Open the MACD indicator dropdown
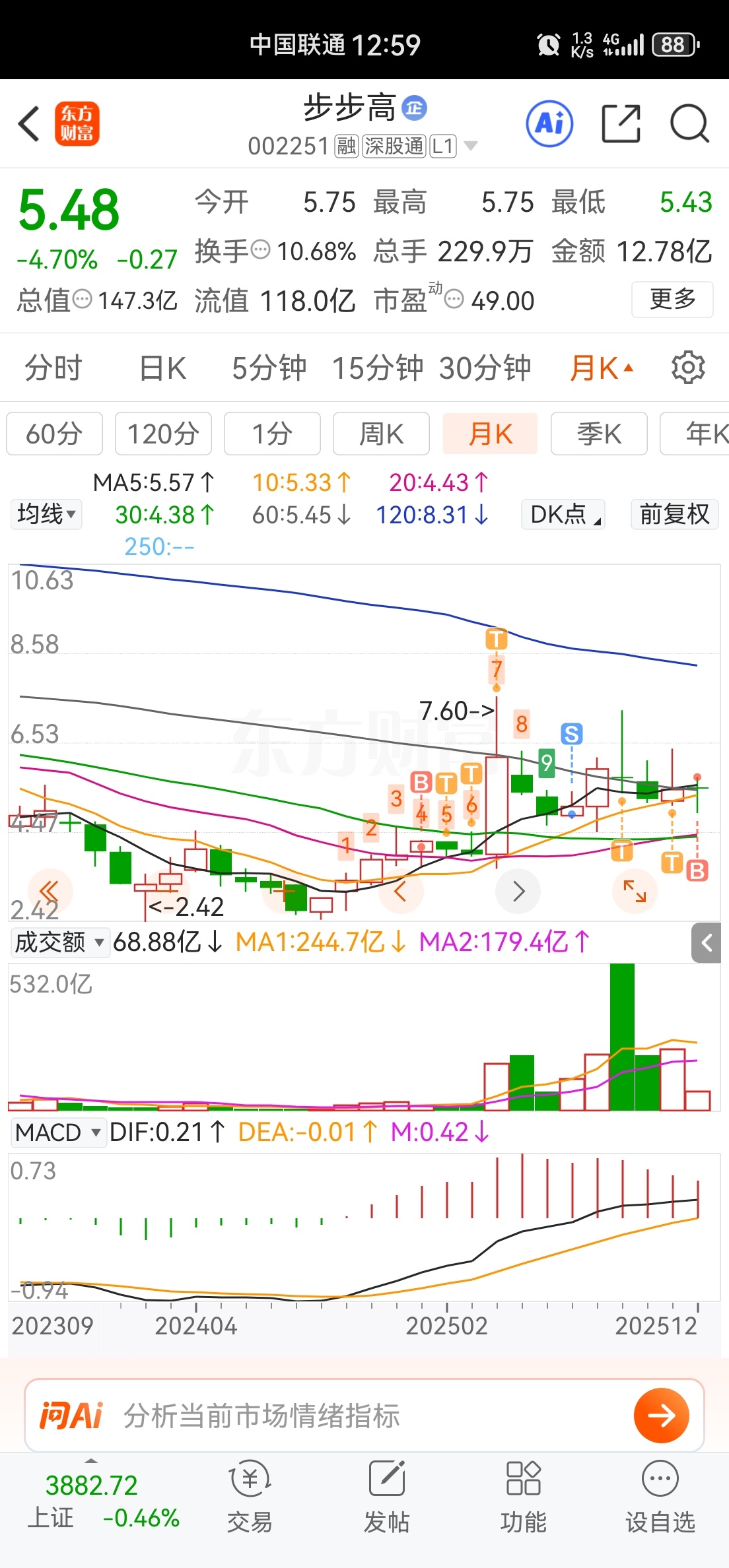This screenshot has height=1568, width=729. (x=57, y=1132)
